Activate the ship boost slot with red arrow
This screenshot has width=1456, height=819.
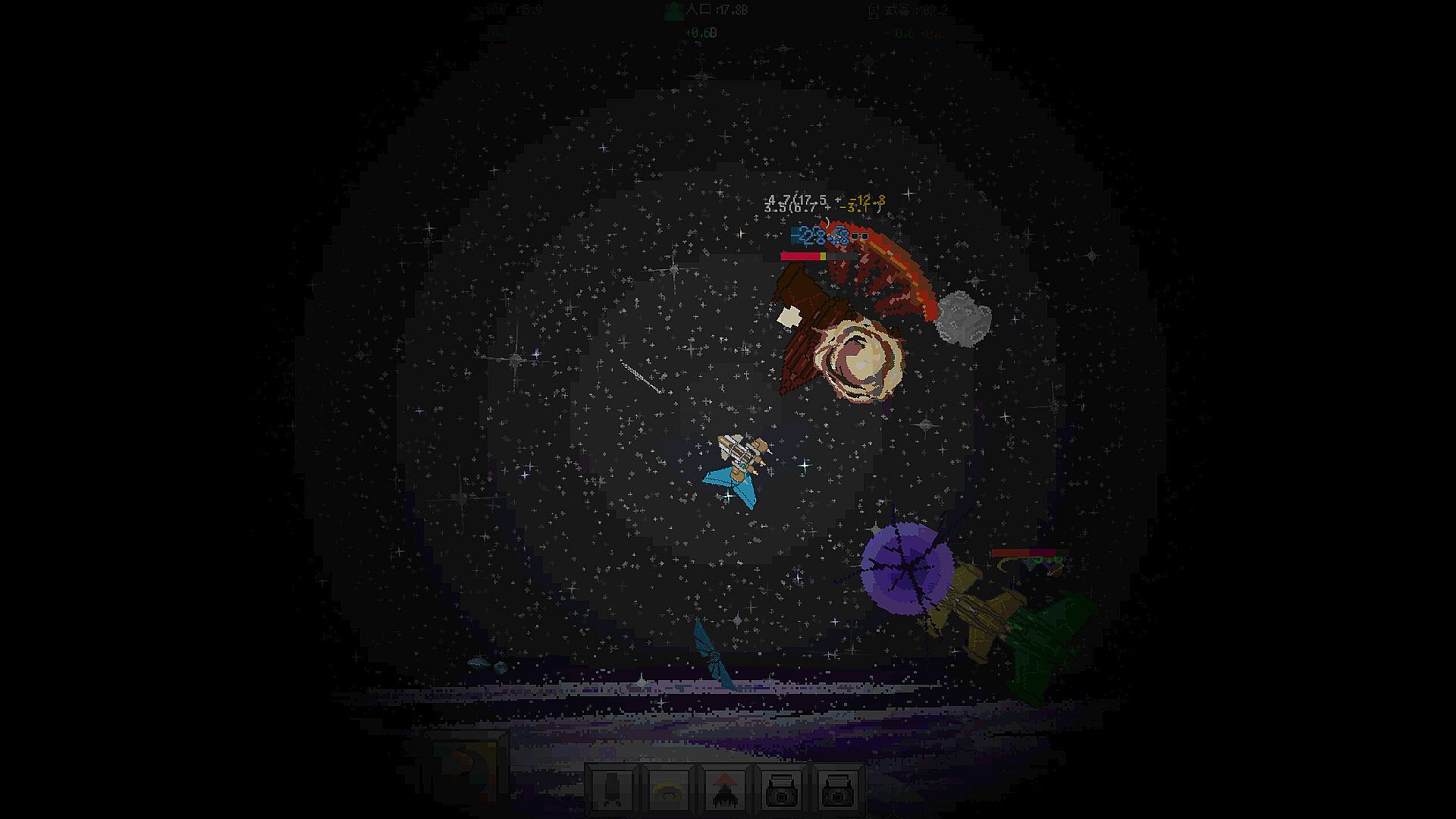pyautogui.click(x=726, y=790)
